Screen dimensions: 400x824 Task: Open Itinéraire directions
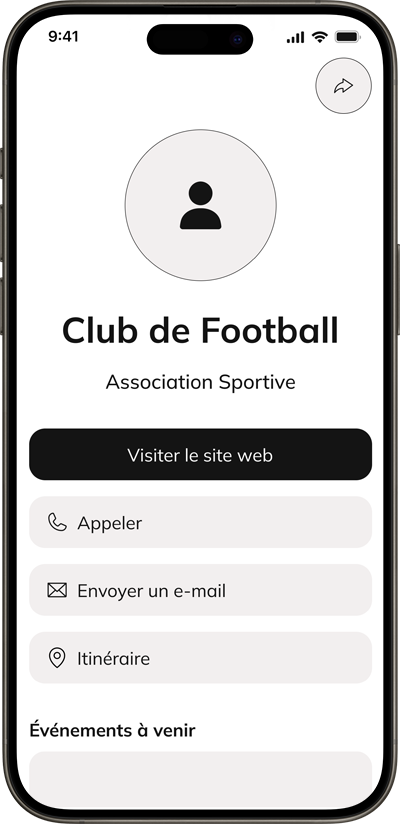tap(200, 658)
